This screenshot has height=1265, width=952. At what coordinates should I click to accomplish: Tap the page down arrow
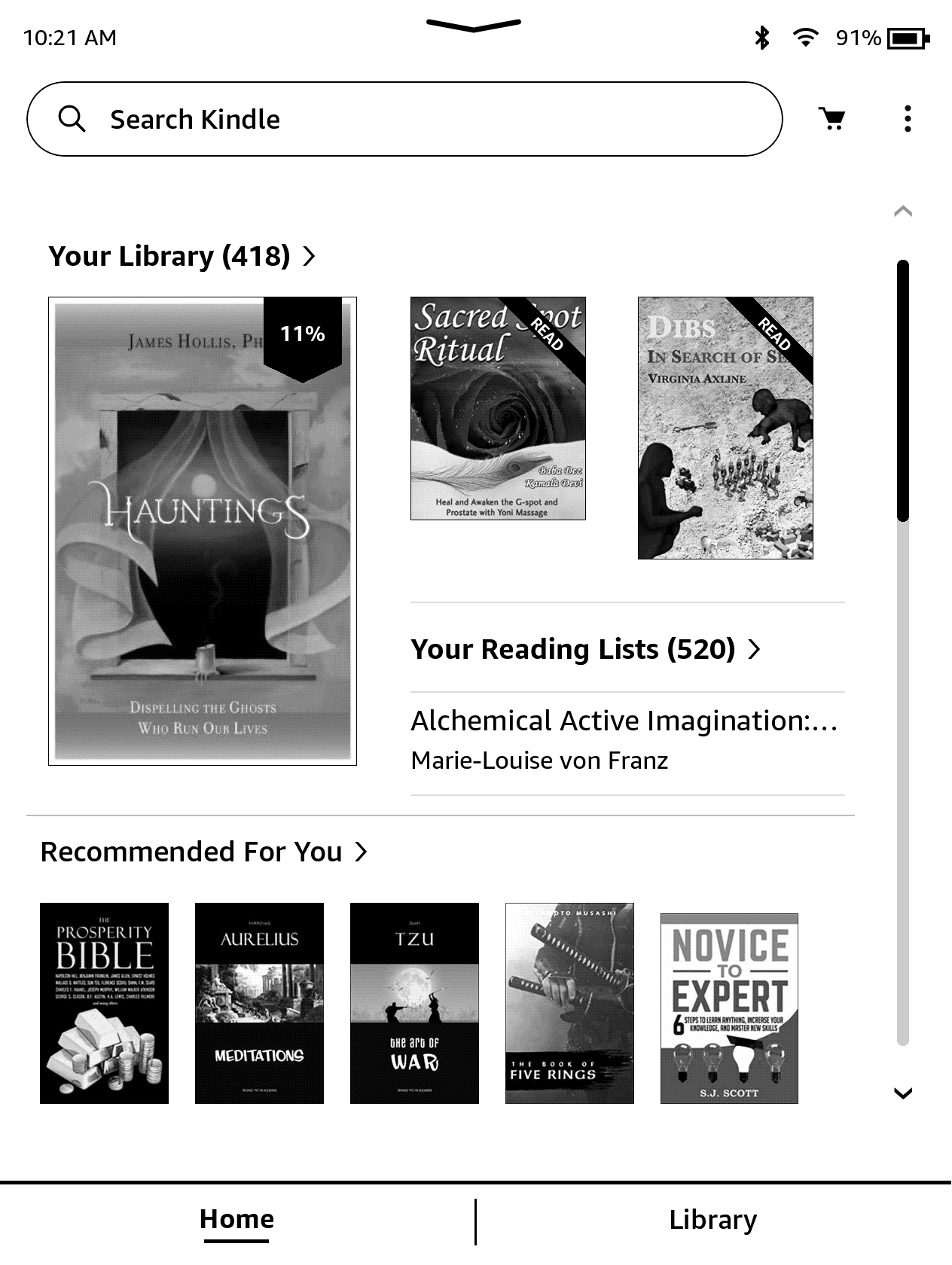[903, 1093]
